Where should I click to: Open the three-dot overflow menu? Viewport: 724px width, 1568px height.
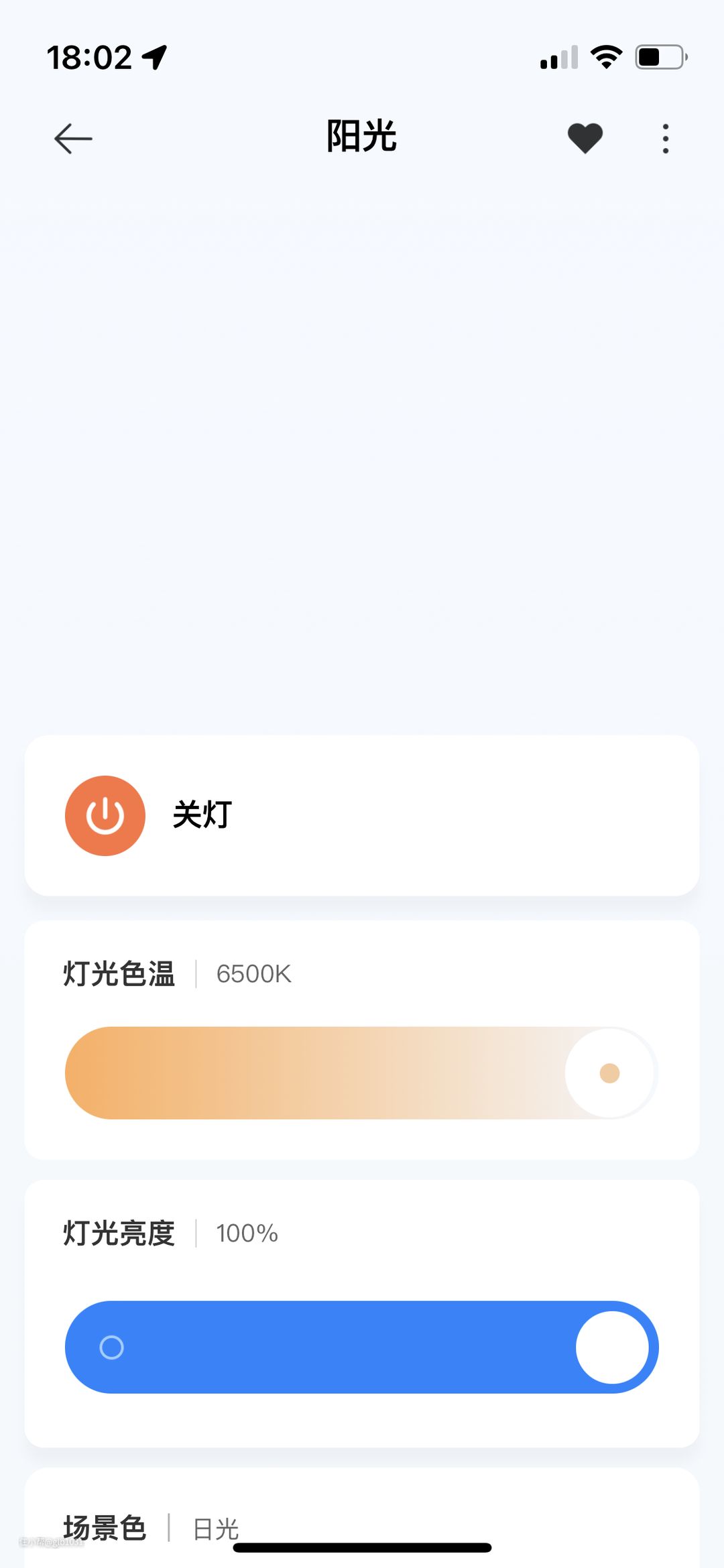(665, 139)
